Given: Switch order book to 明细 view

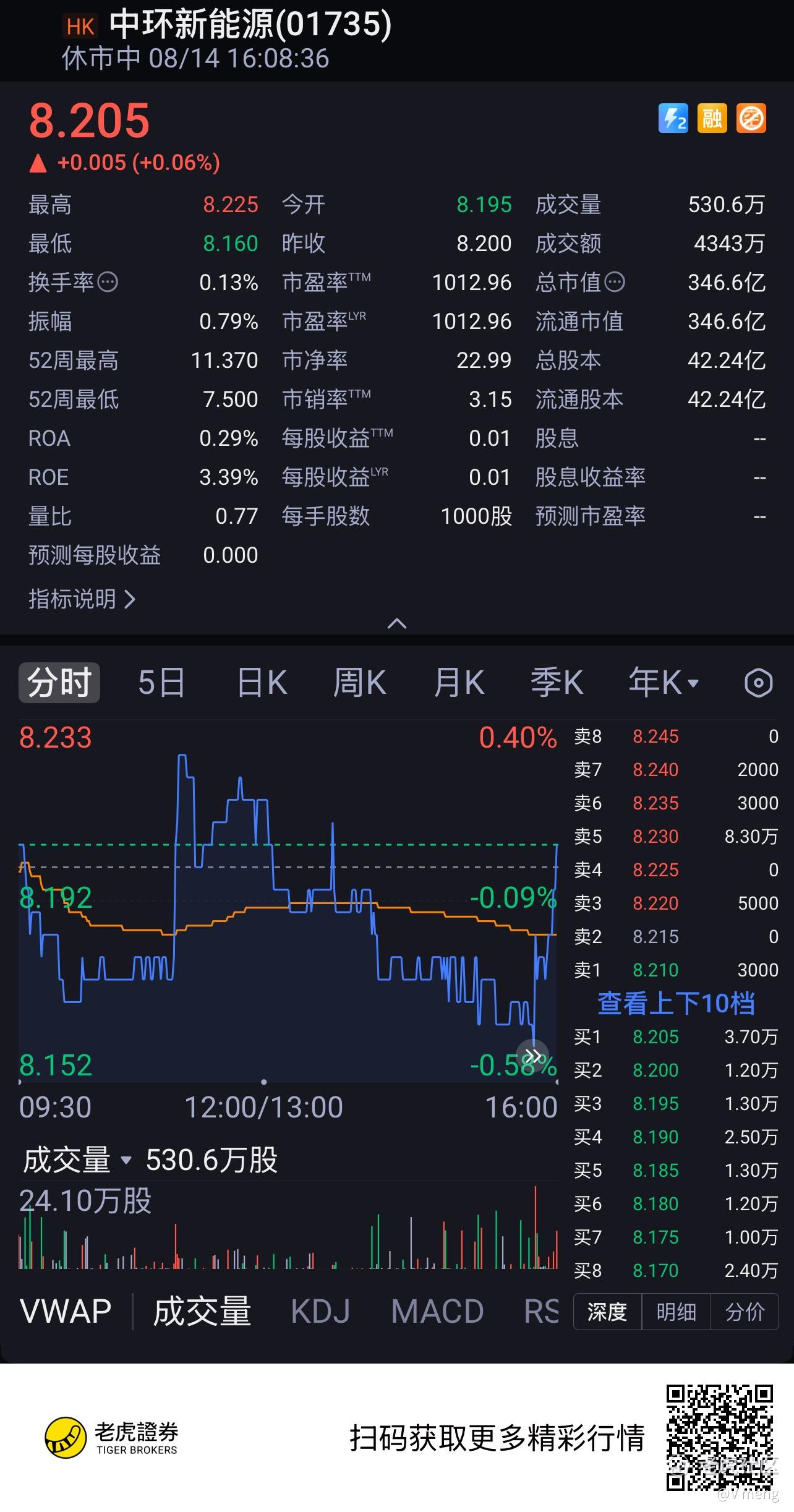Looking at the screenshot, I should [x=676, y=1312].
